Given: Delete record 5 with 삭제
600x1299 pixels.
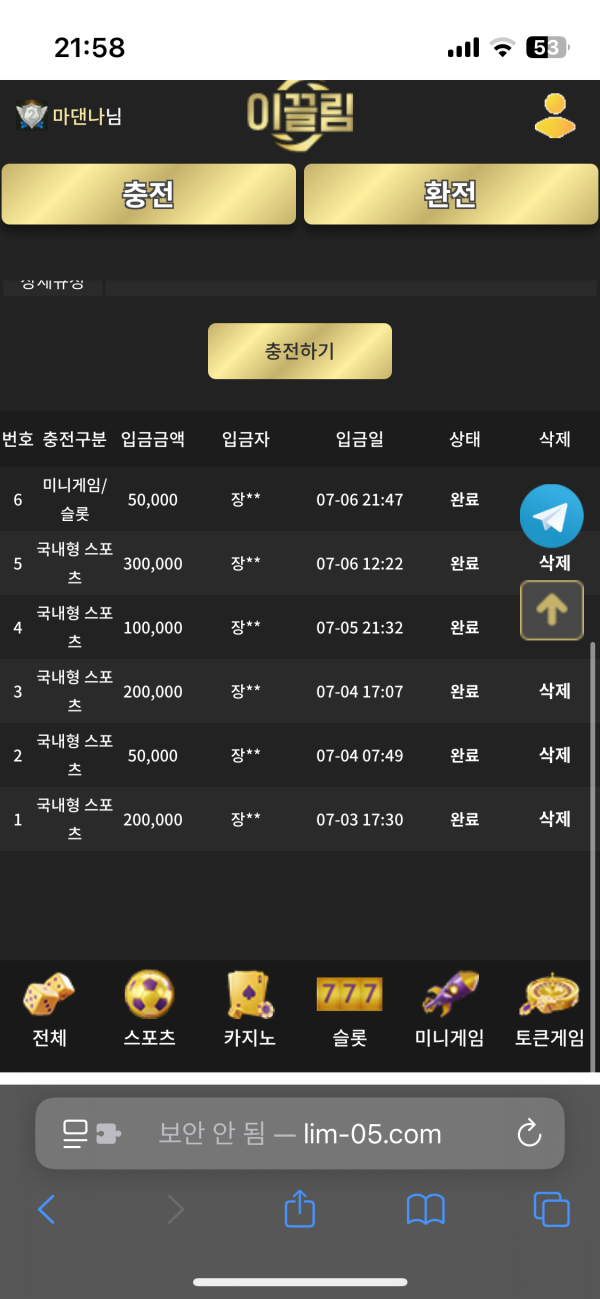Looking at the screenshot, I should [x=554, y=563].
